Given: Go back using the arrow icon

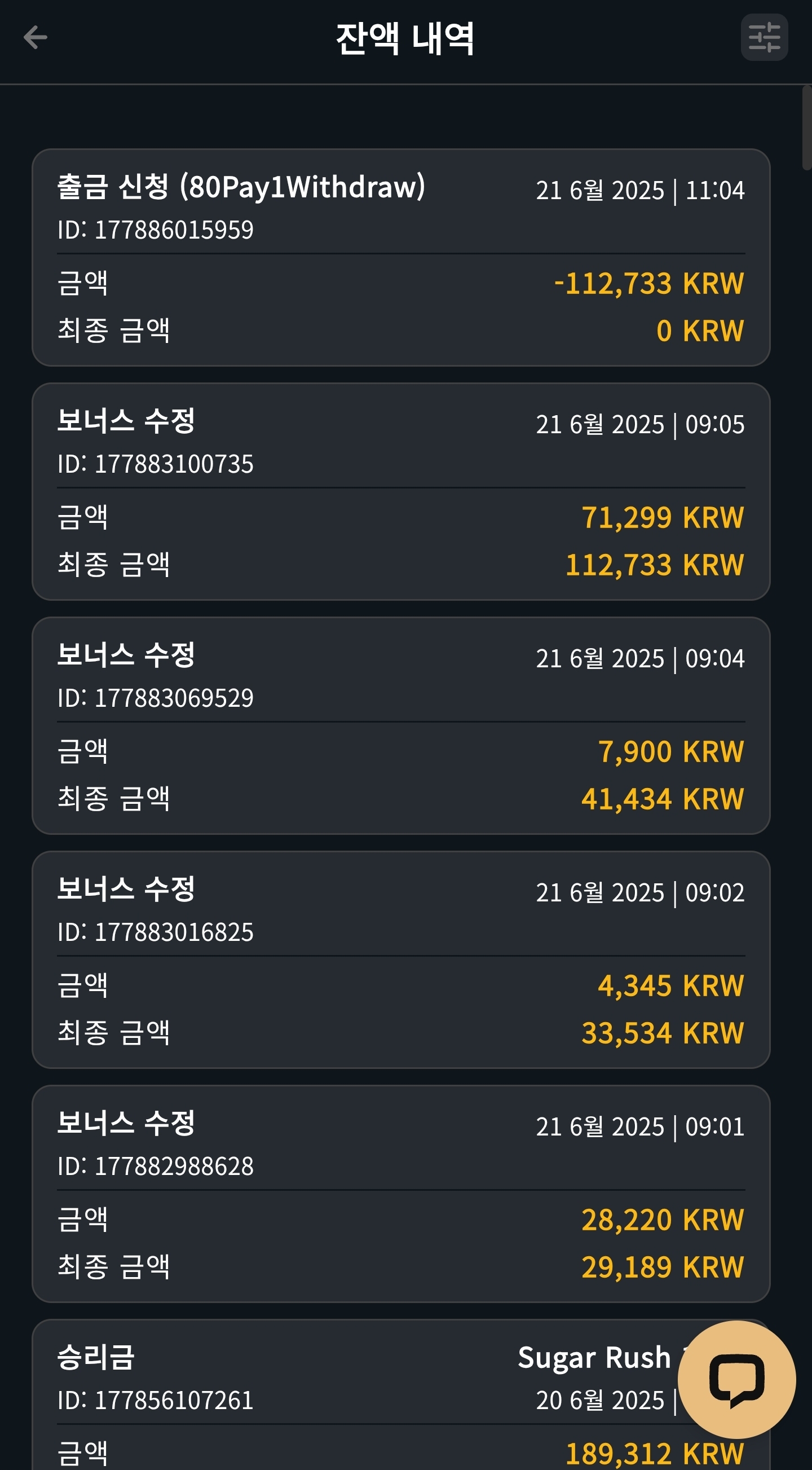Looking at the screenshot, I should (36, 38).
